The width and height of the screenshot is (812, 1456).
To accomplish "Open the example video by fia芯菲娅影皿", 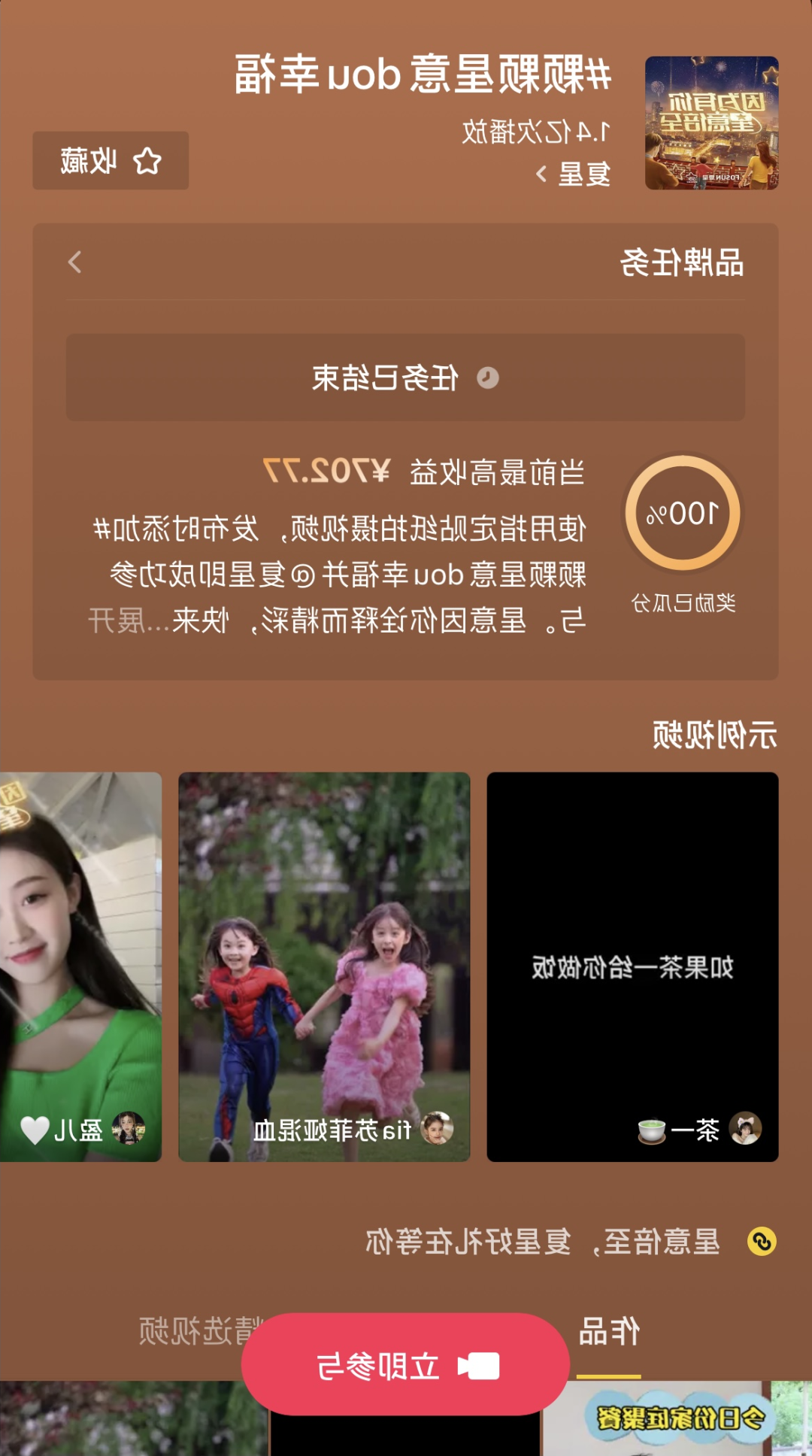I will pyautogui.click(x=324, y=966).
